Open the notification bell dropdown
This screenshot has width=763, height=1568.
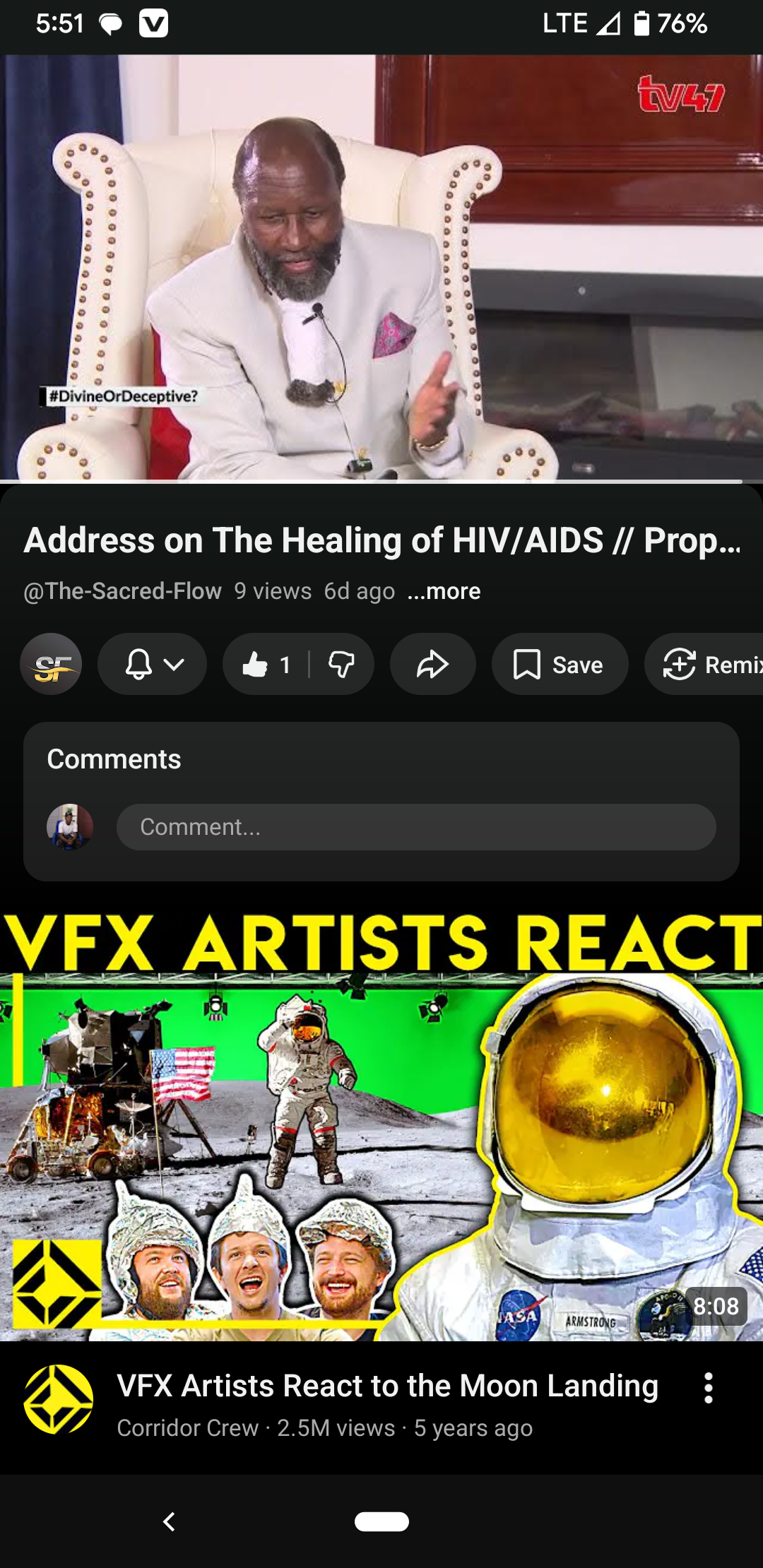pos(152,664)
